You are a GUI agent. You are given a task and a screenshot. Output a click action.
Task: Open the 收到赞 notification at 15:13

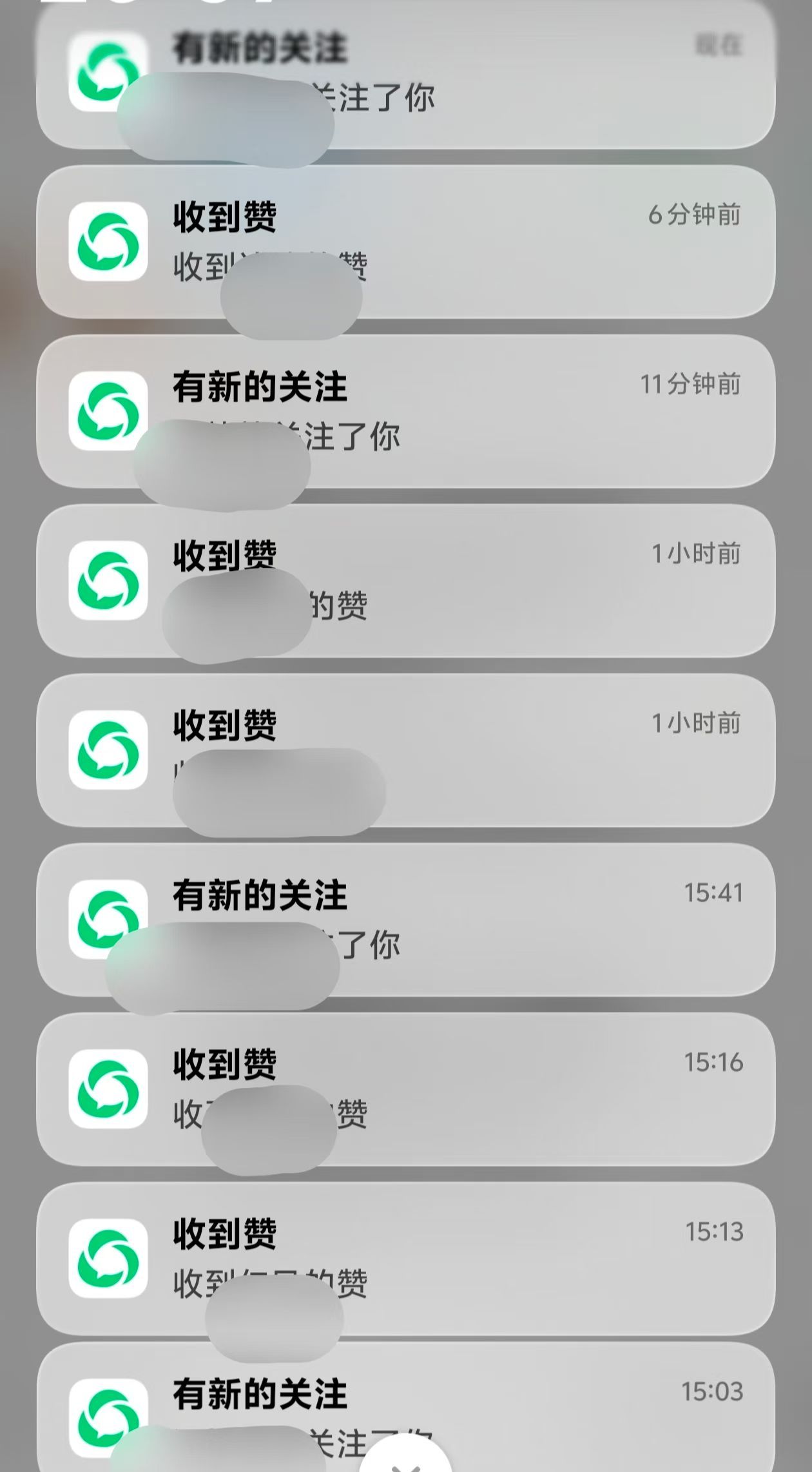406,1259
